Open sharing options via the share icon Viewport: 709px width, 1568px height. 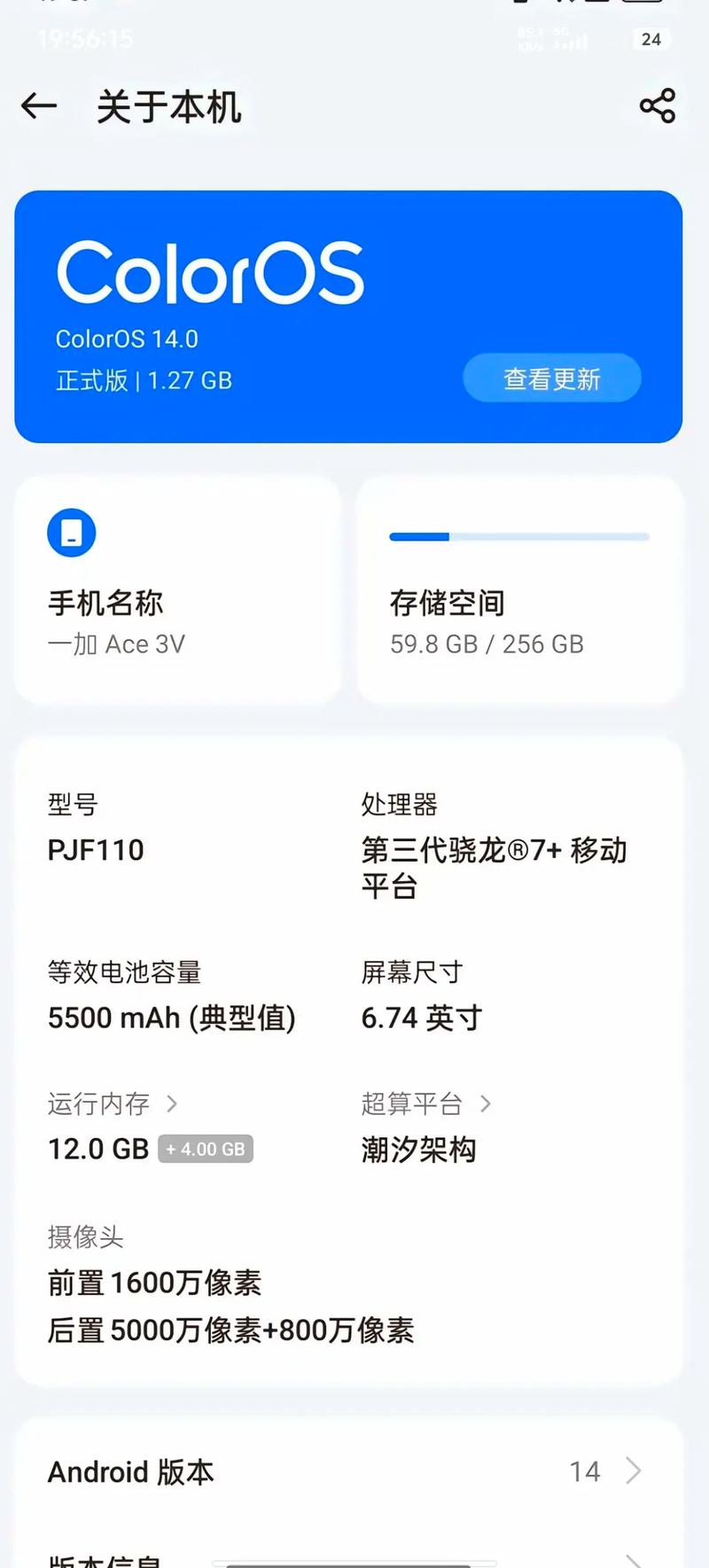657,105
